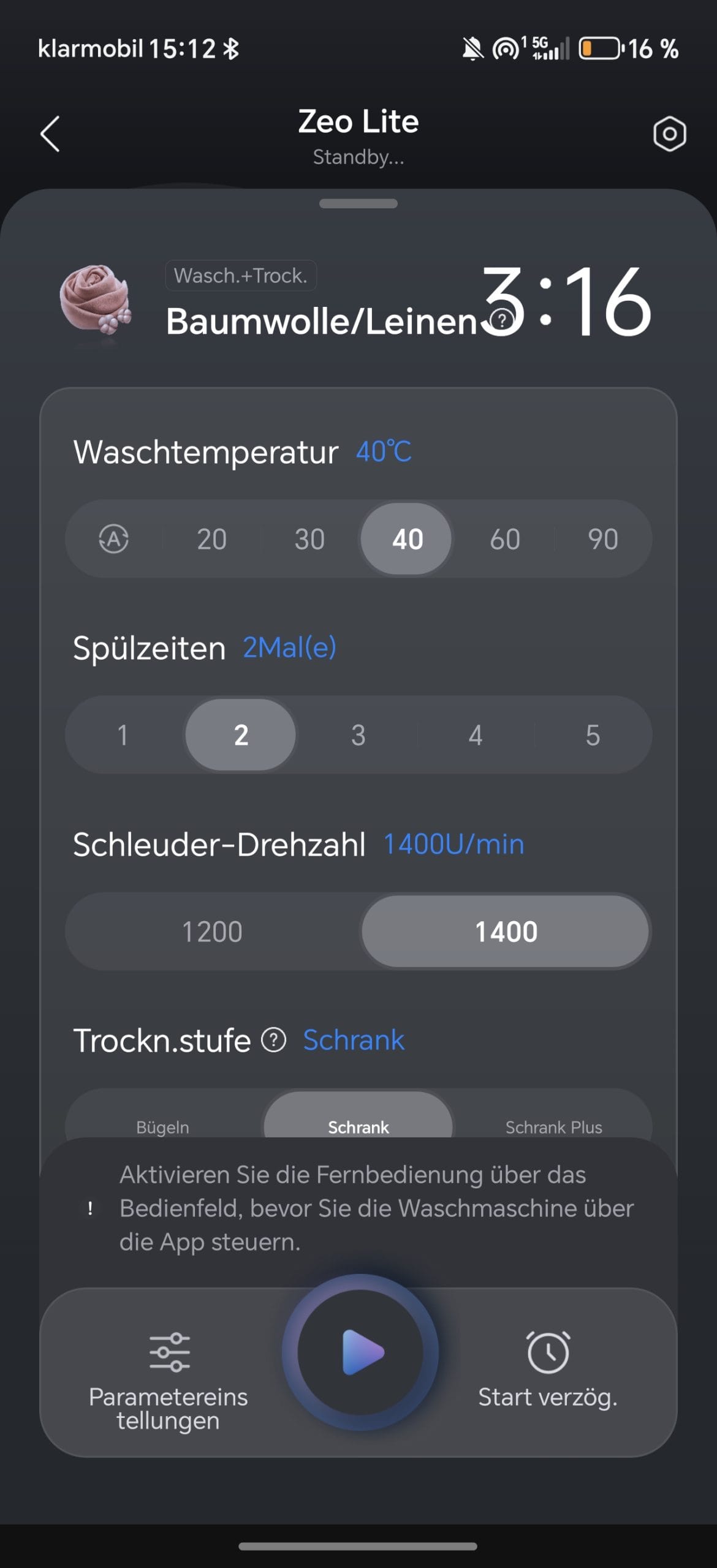Select the auto wash temperature option

pos(114,539)
